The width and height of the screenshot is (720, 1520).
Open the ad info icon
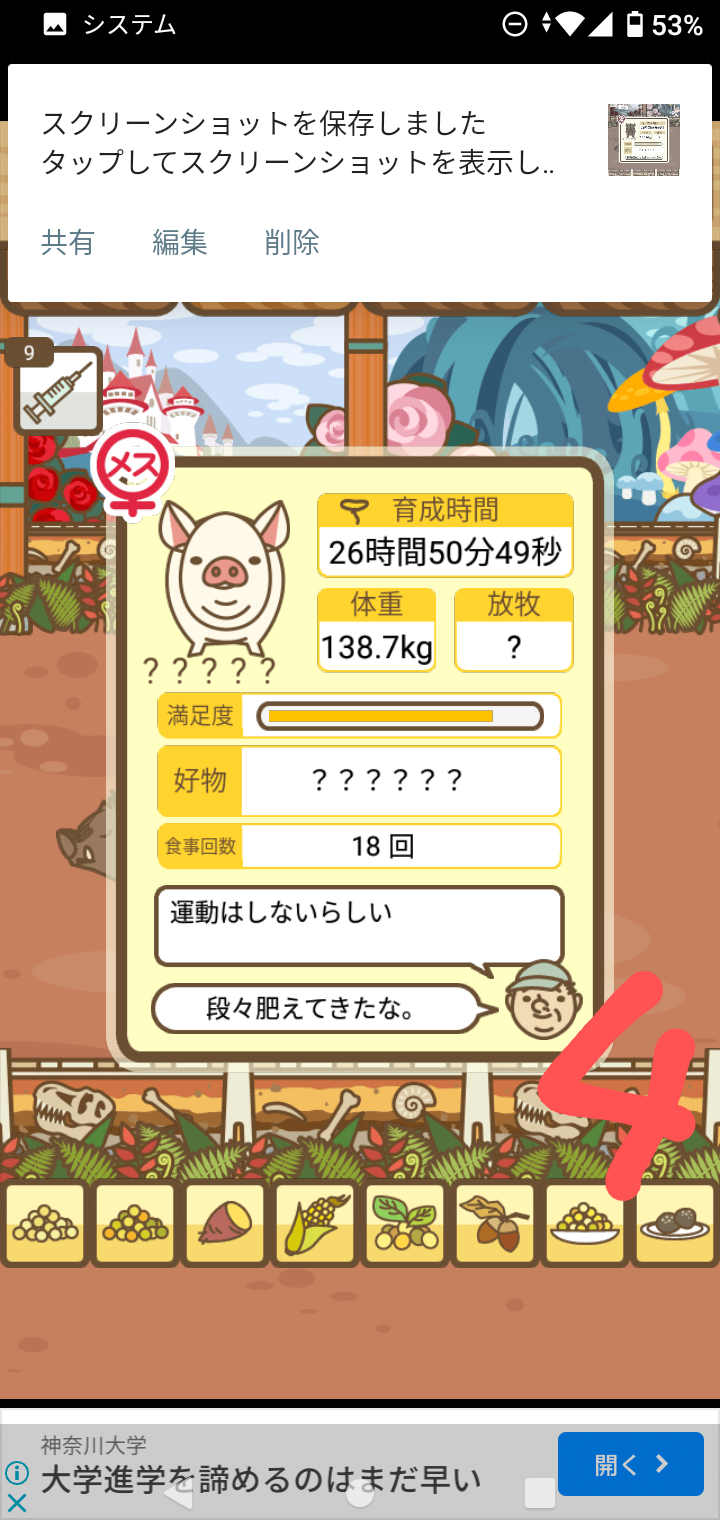[16, 1472]
